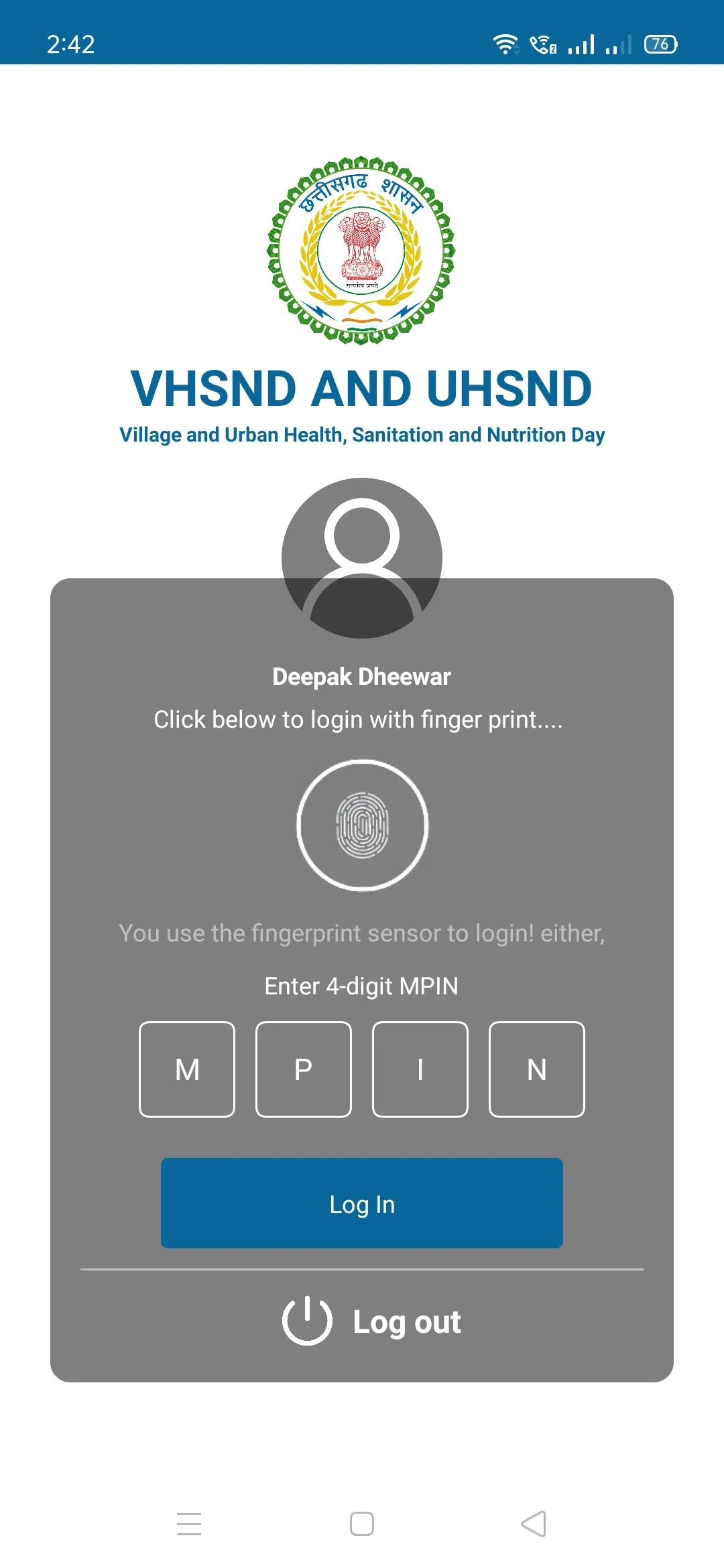Focus the first MPIN box labeled M

coord(187,1069)
